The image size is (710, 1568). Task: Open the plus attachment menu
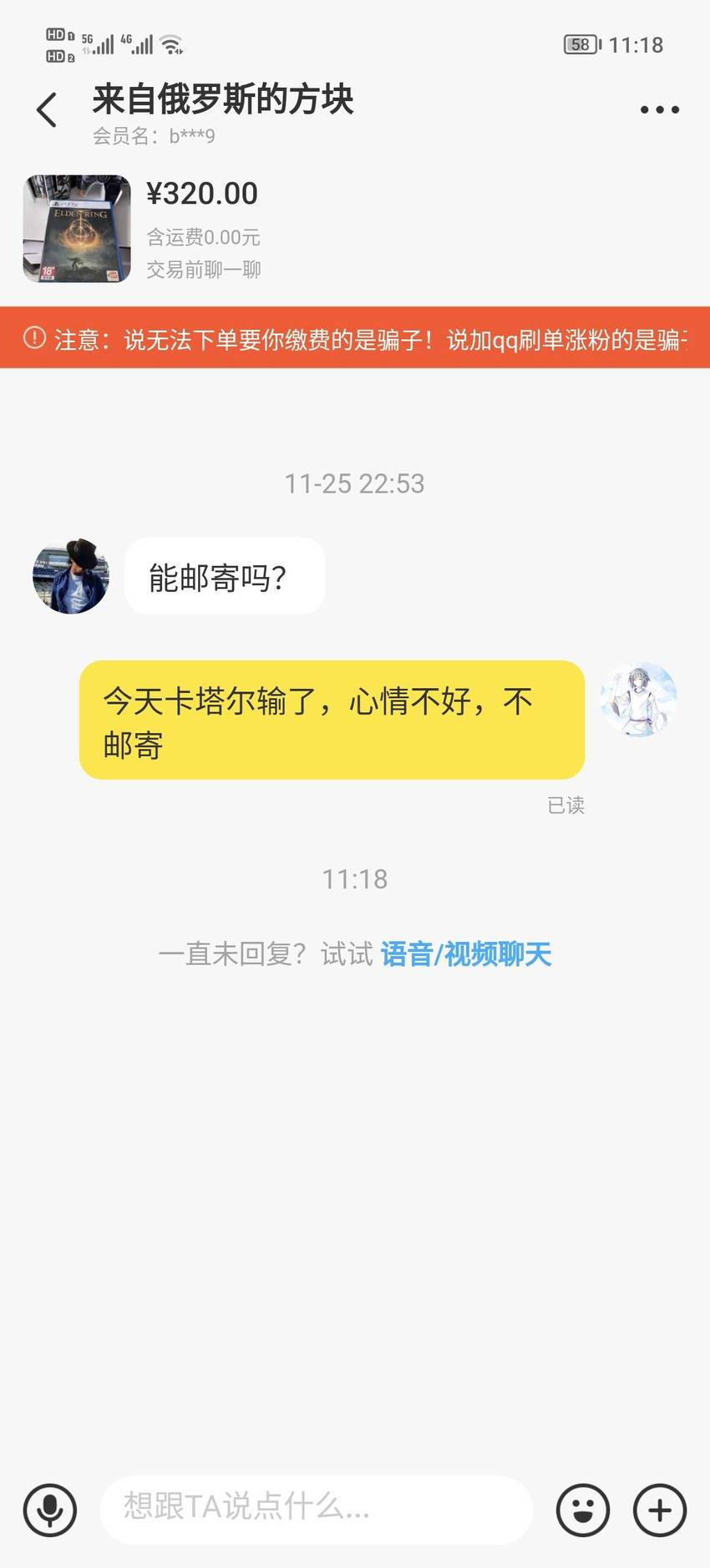pyautogui.click(x=660, y=1510)
